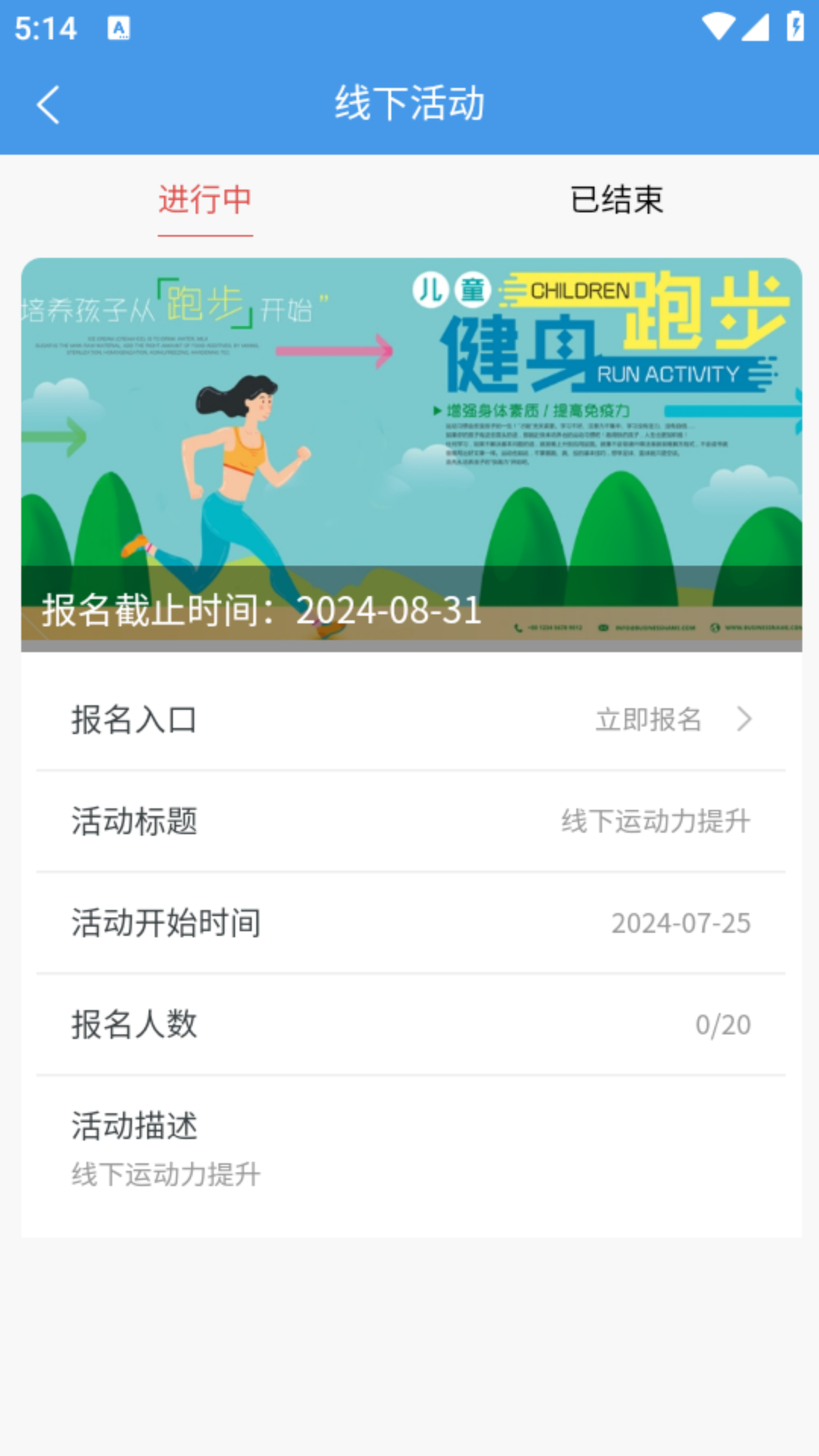
Task: Tap the 活动描述 section to expand it
Action: (x=133, y=1125)
